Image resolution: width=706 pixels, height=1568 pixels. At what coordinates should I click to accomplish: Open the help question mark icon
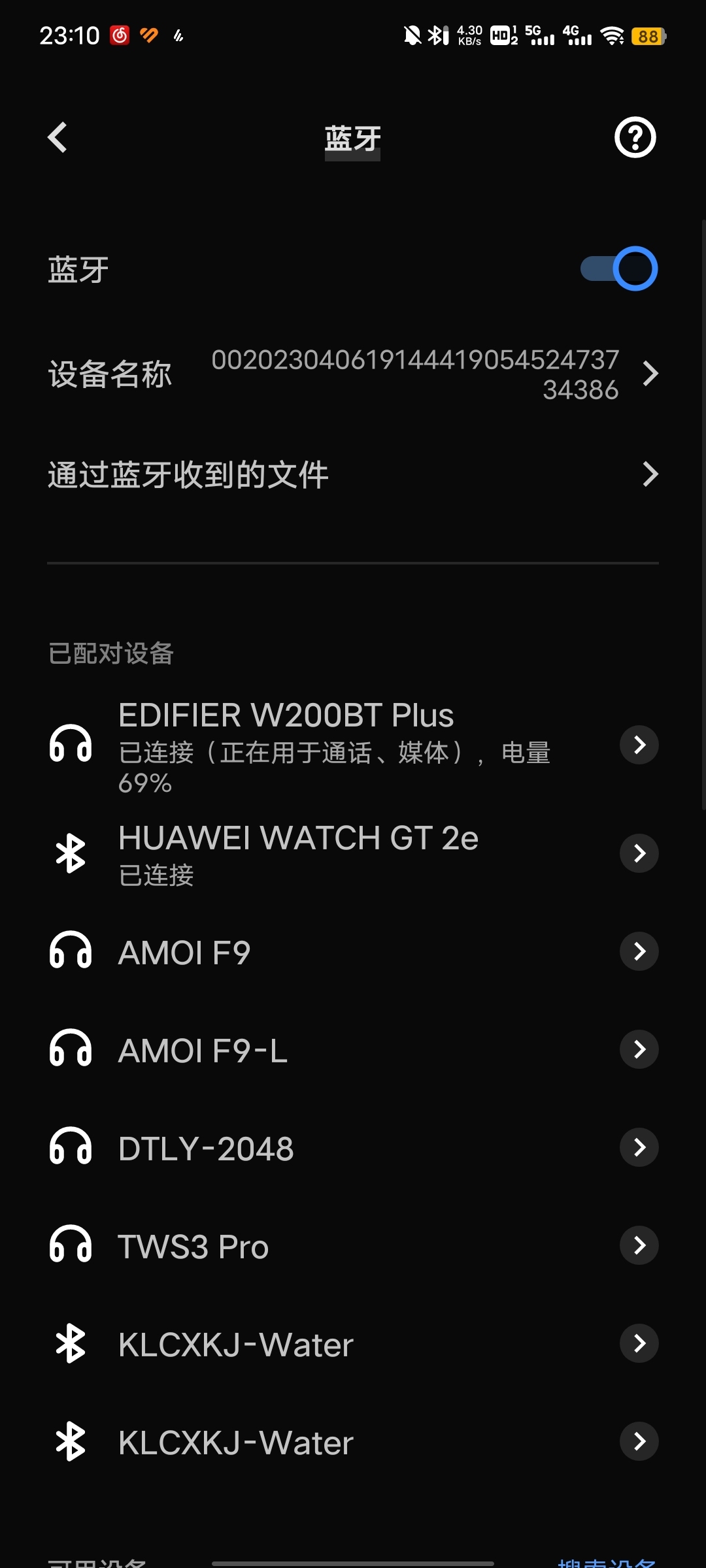(635, 137)
